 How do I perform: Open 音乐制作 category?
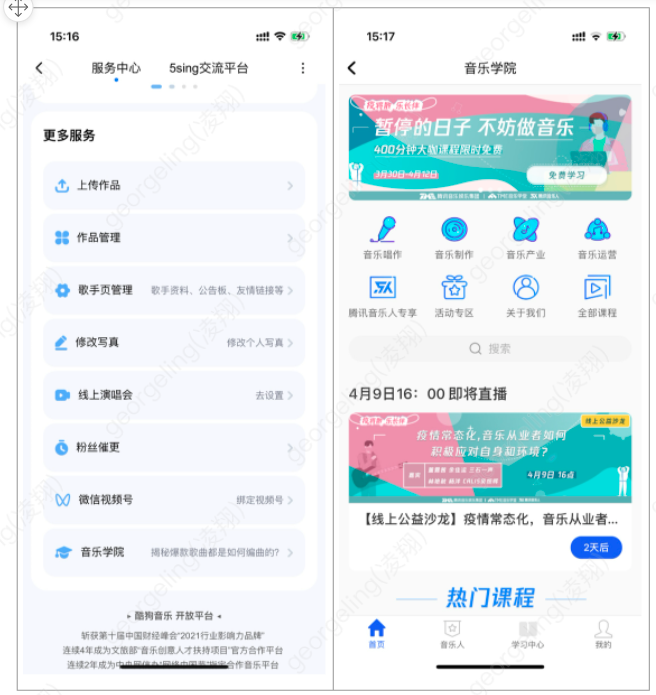pos(454,238)
